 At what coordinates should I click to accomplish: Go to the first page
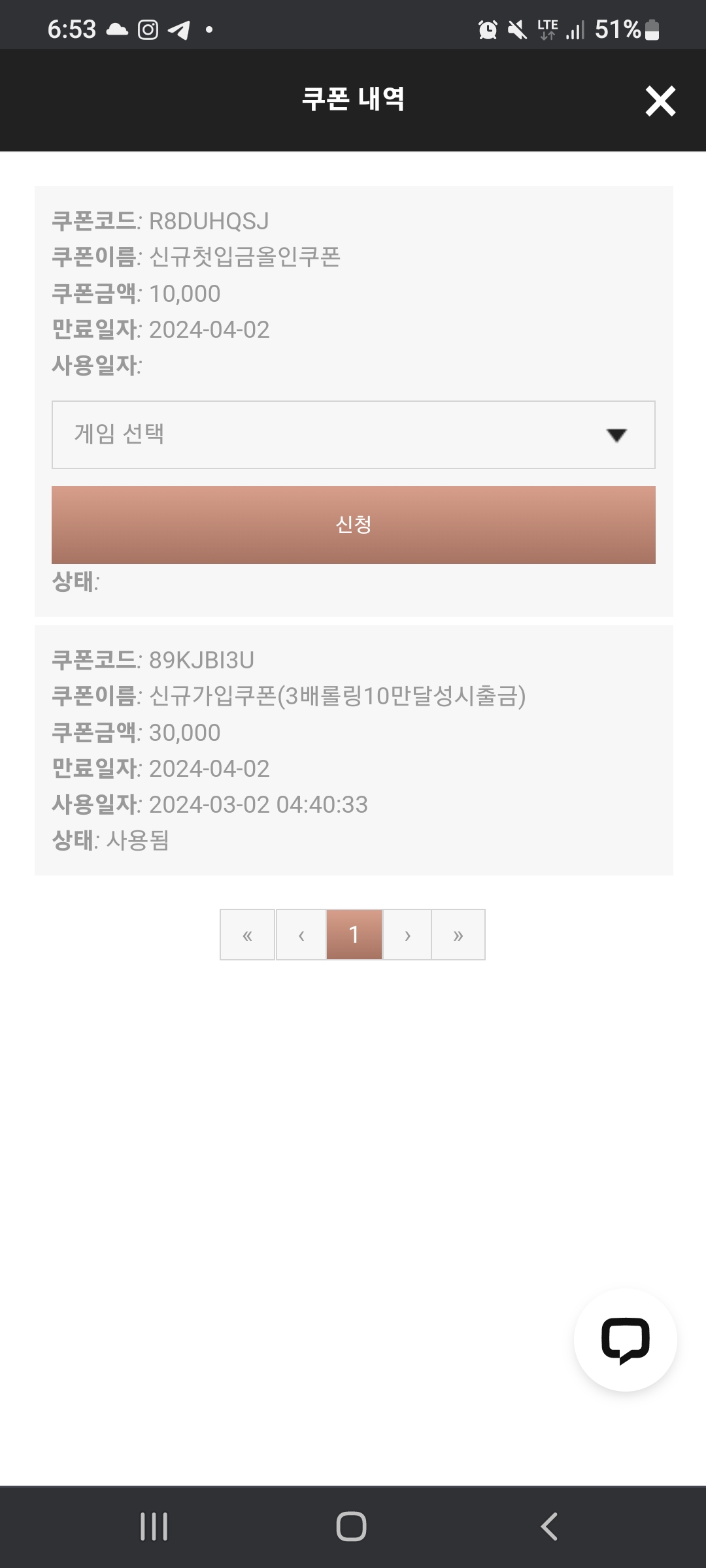pos(247,935)
